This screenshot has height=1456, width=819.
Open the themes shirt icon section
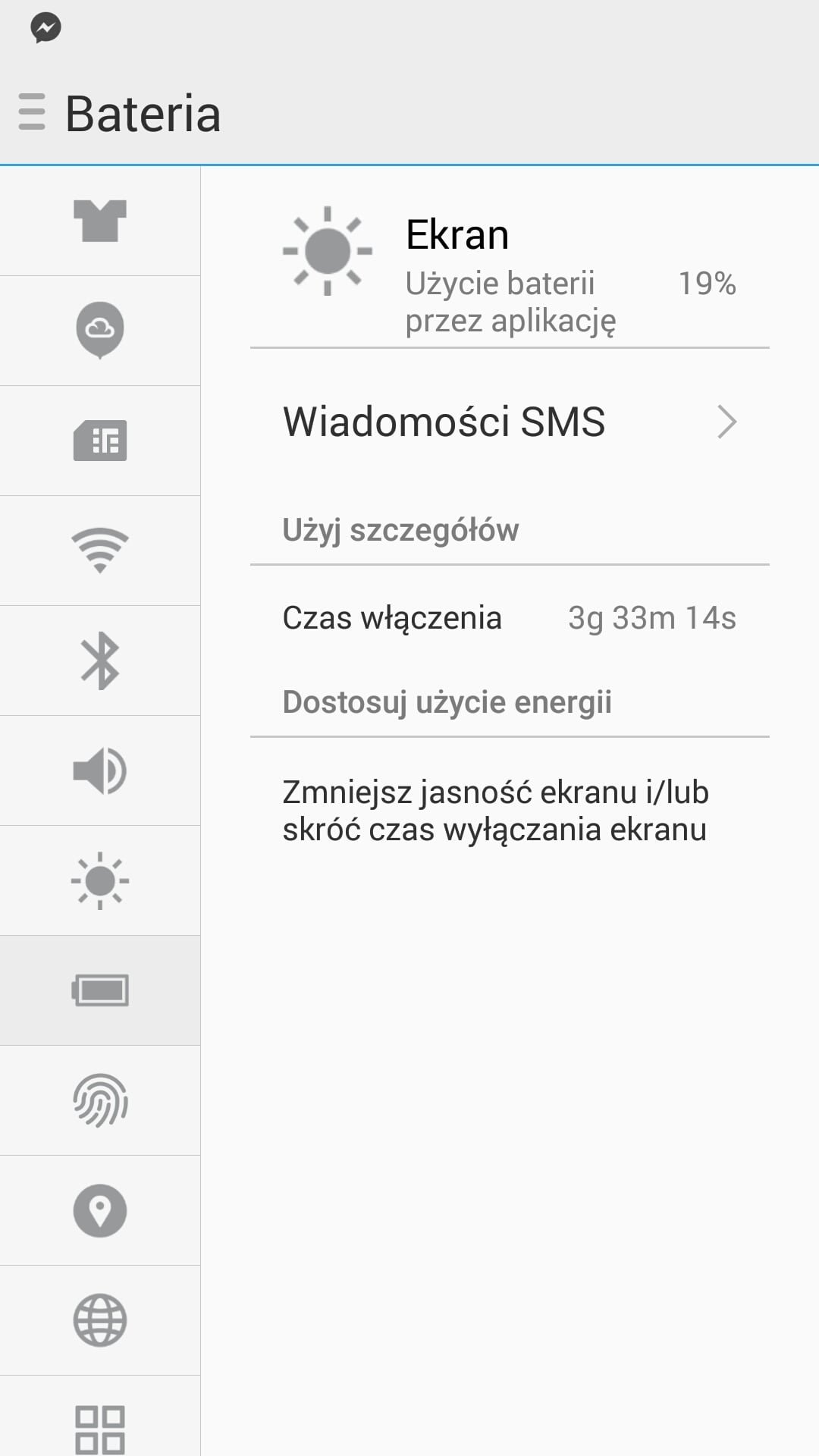(100, 221)
